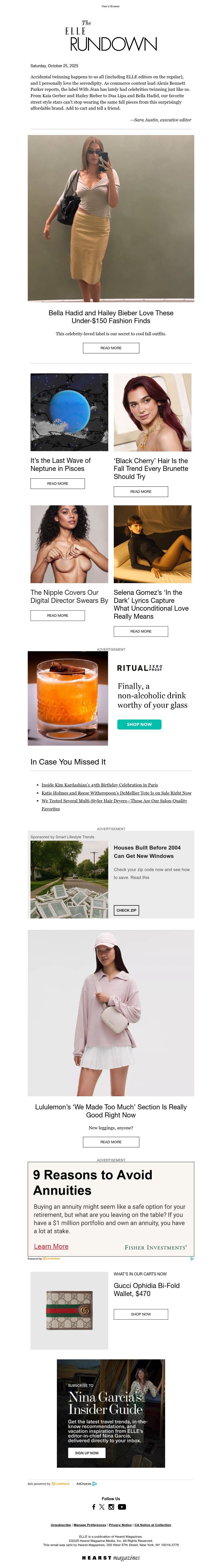Tap Check Zip in windows ad
The width and height of the screenshot is (222, 1568).
pos(126,910)
